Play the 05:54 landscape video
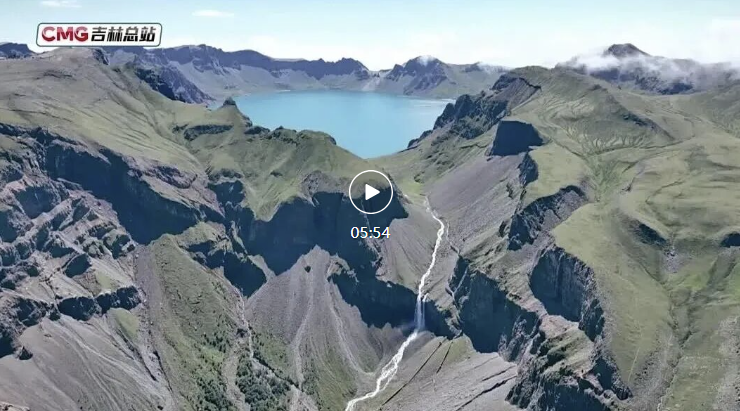Viewport: 740px width, 411px height. tap(370, 192)
